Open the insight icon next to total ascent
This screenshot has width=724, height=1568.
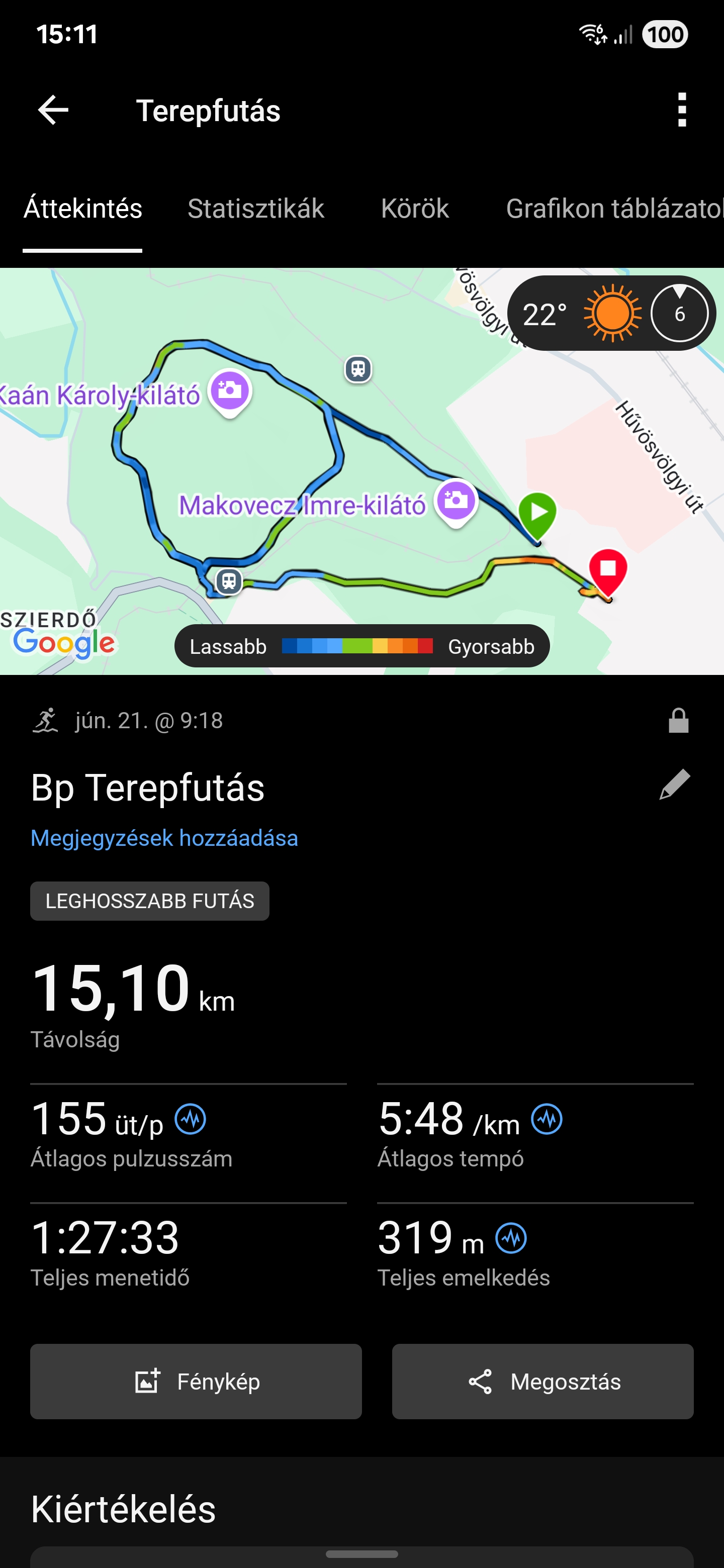pyautogui.click(x=511, y=1238)
